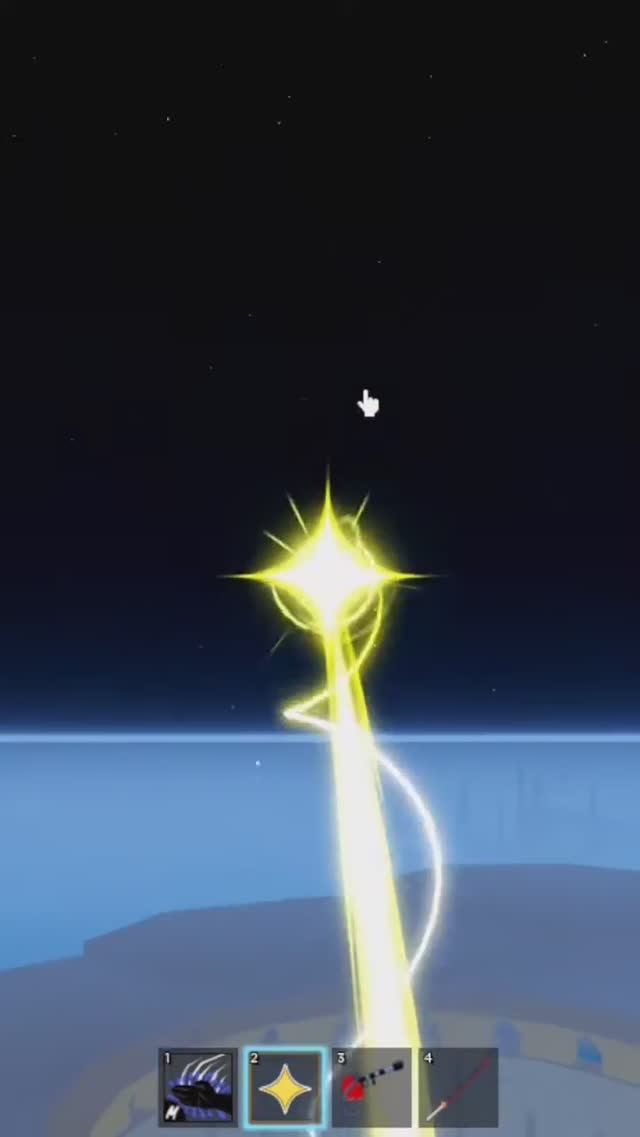Select hotbar slot 1 claw ability
Image resolution: width=640 pixels, height=1137 pixels.
(198, 1088)
